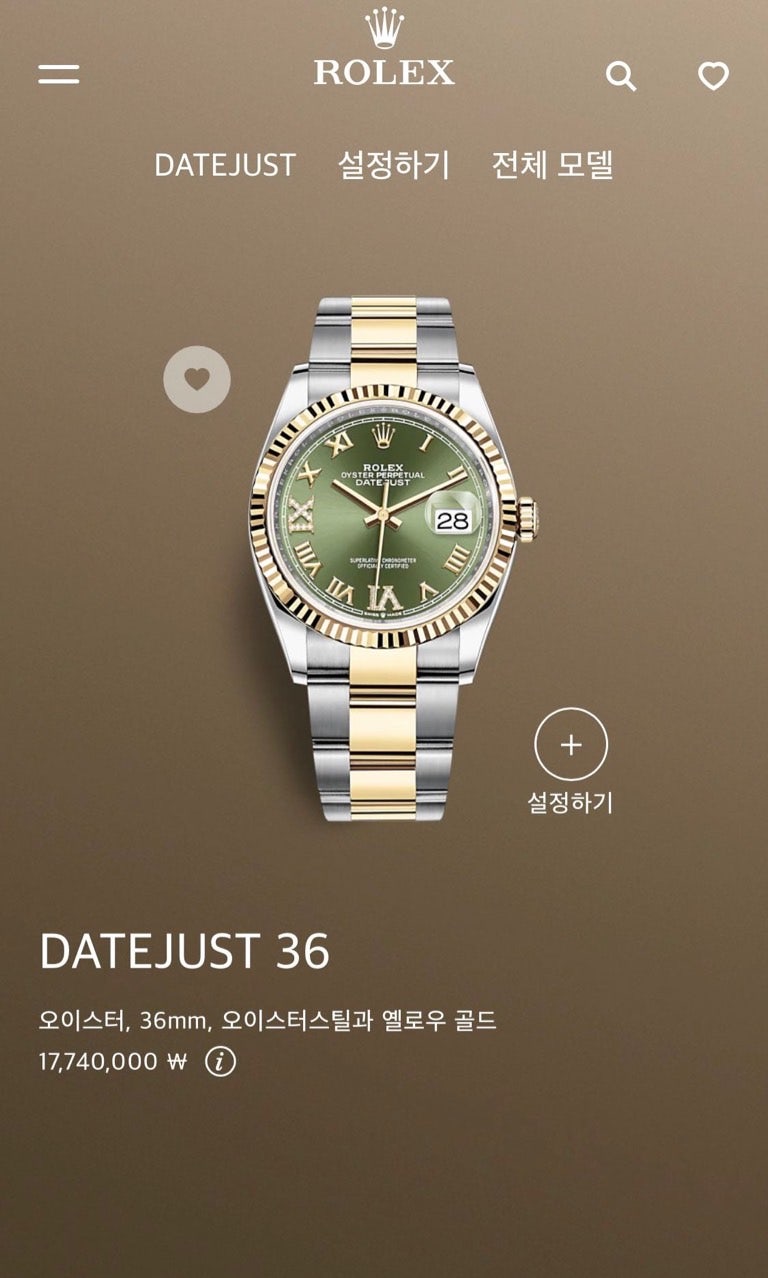Open the price information icon
Screen dimensions: 768x1278
coord(220,1061)
